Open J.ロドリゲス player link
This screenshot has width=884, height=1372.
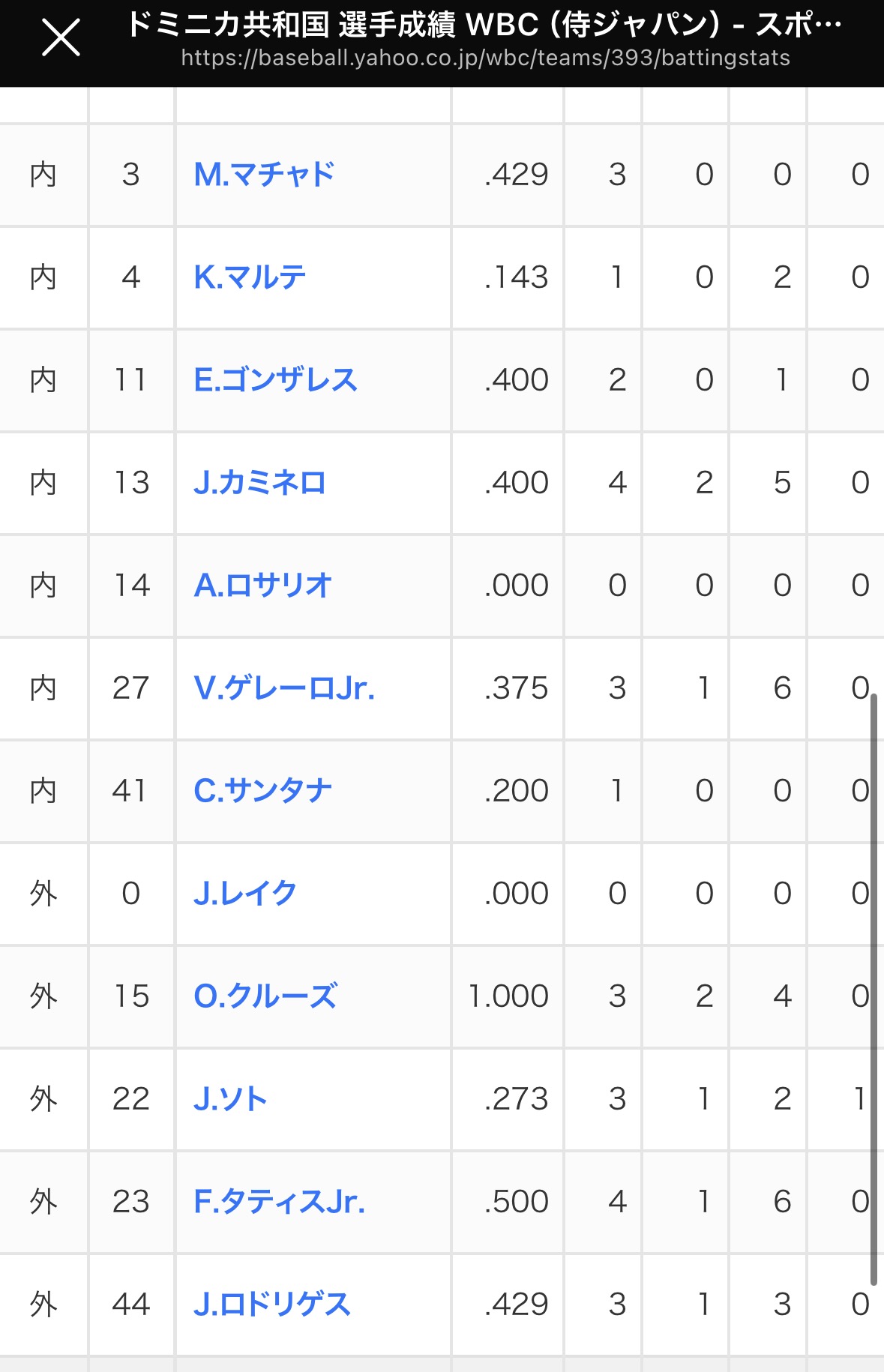pyautogui.click(x=271, y=1305)
